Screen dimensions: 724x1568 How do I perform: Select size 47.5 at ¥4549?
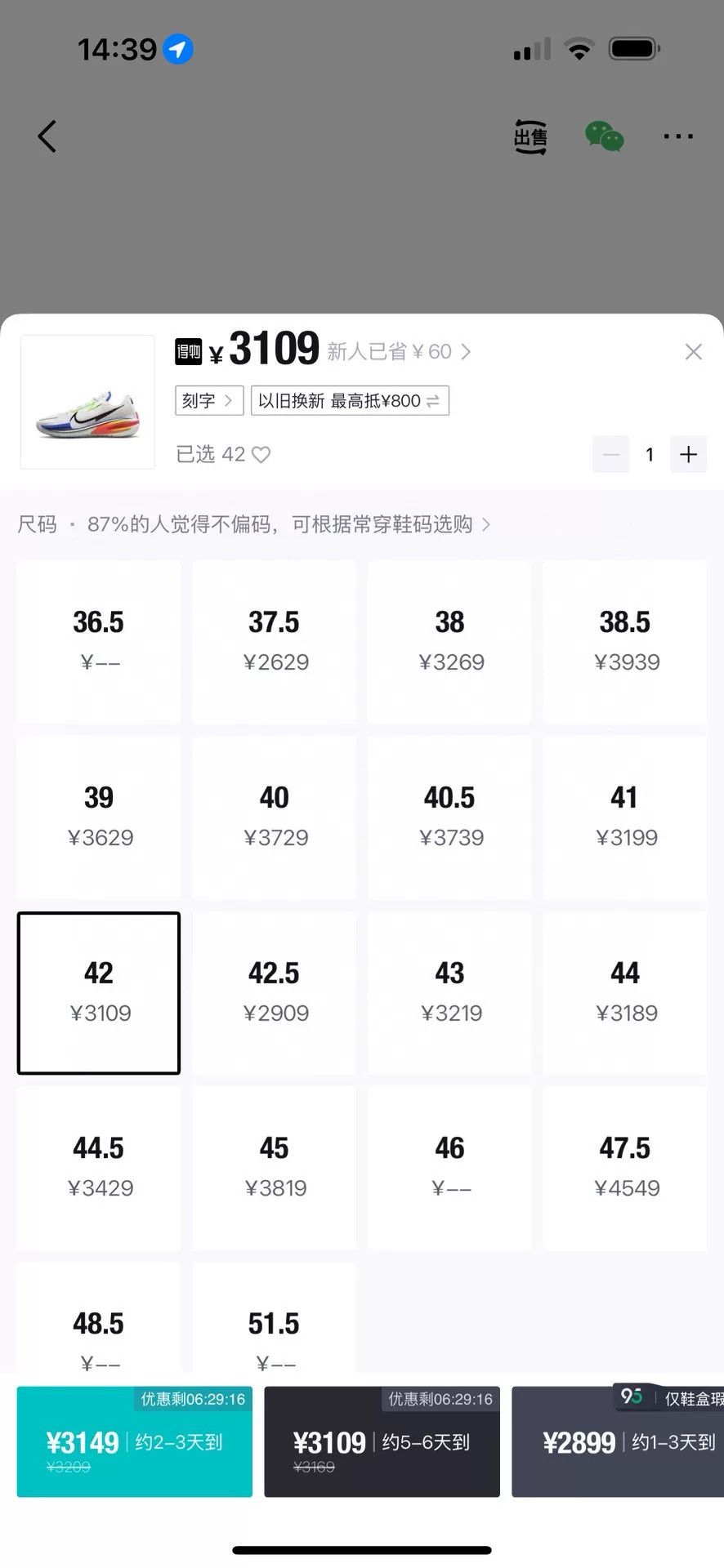625,1168
